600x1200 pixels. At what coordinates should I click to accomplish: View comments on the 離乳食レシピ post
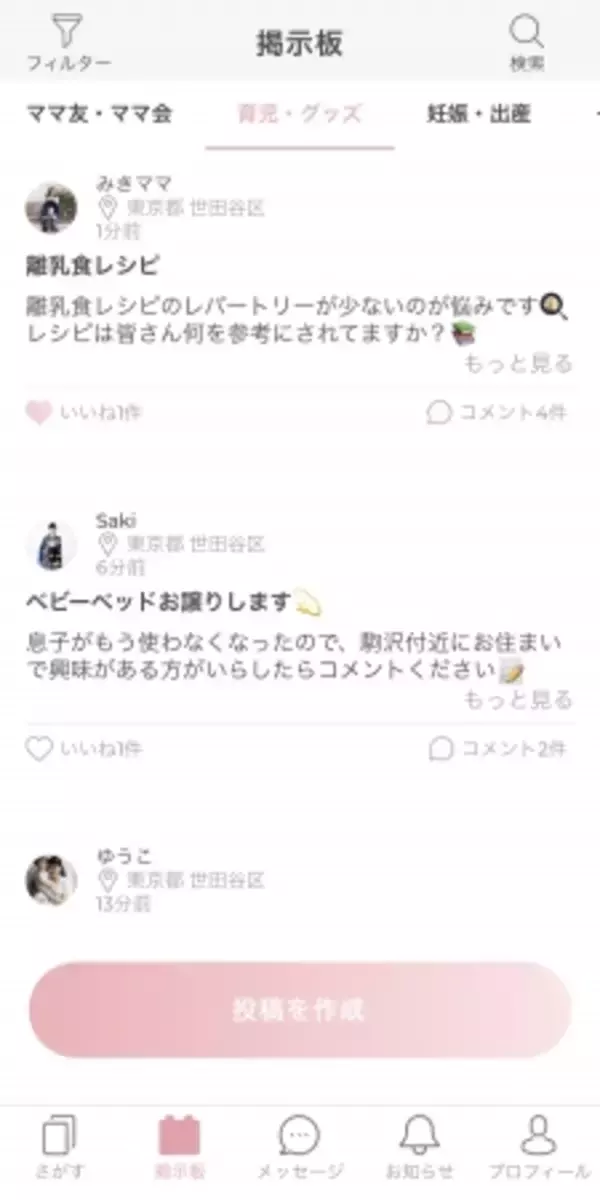[x=497, y=413]
